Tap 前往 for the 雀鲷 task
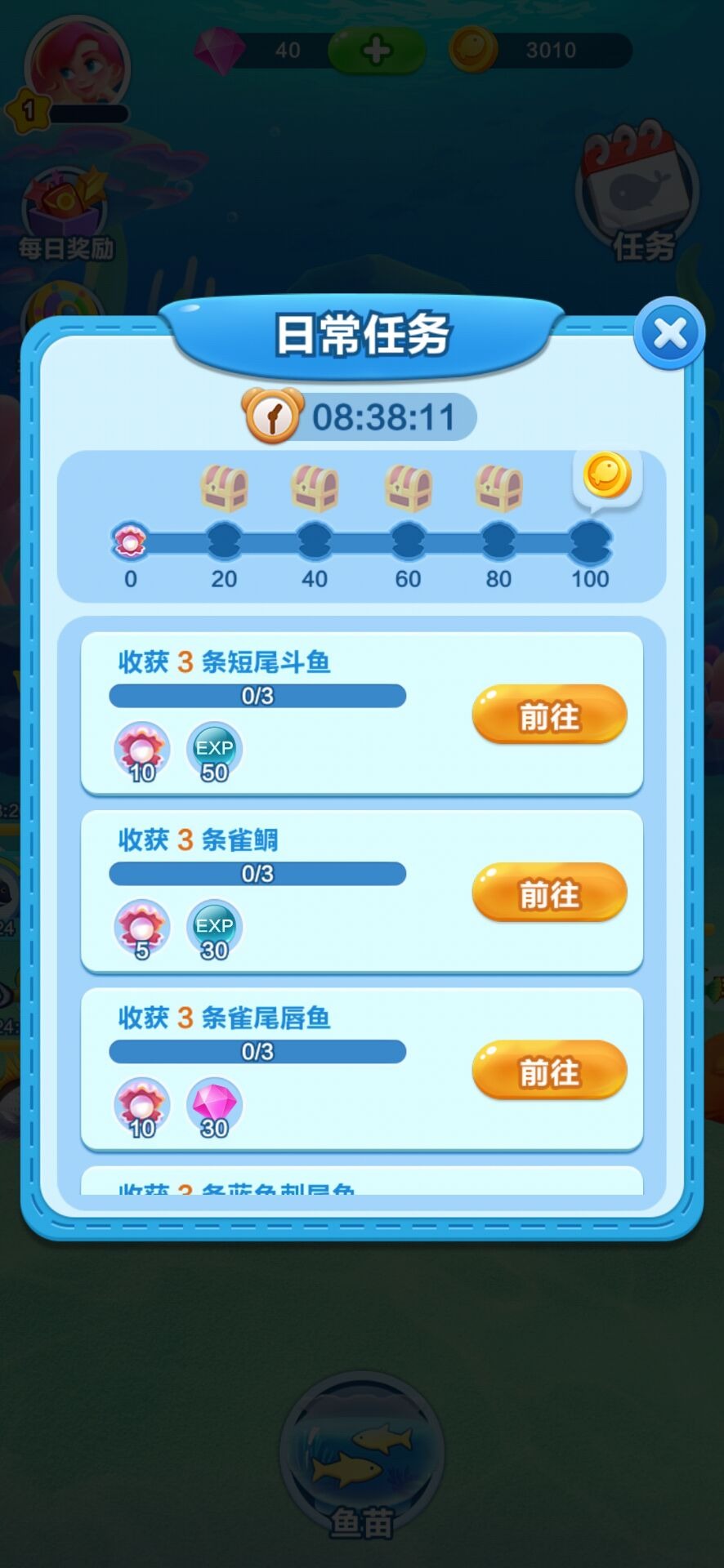The width and height of the screenshot is (724, 1568). [x=549, y=893]
